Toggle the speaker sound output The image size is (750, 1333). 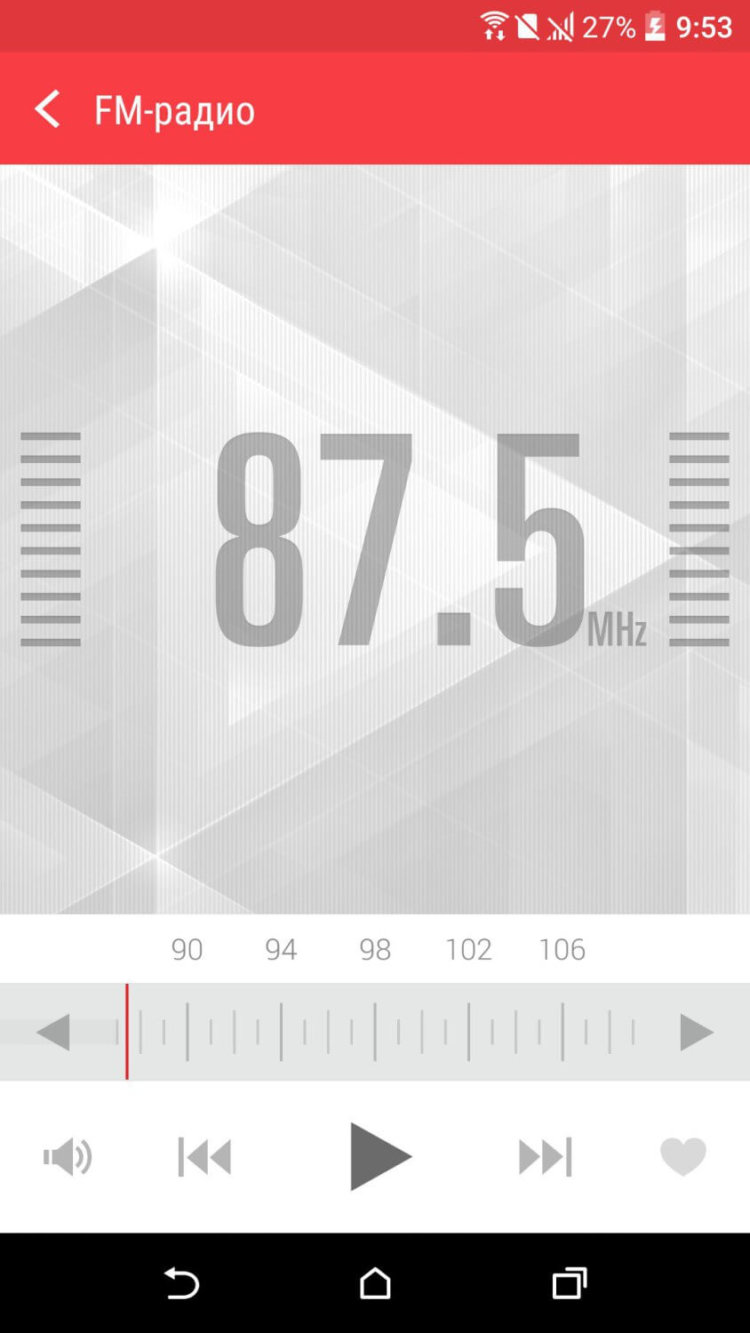[67, 1157]
